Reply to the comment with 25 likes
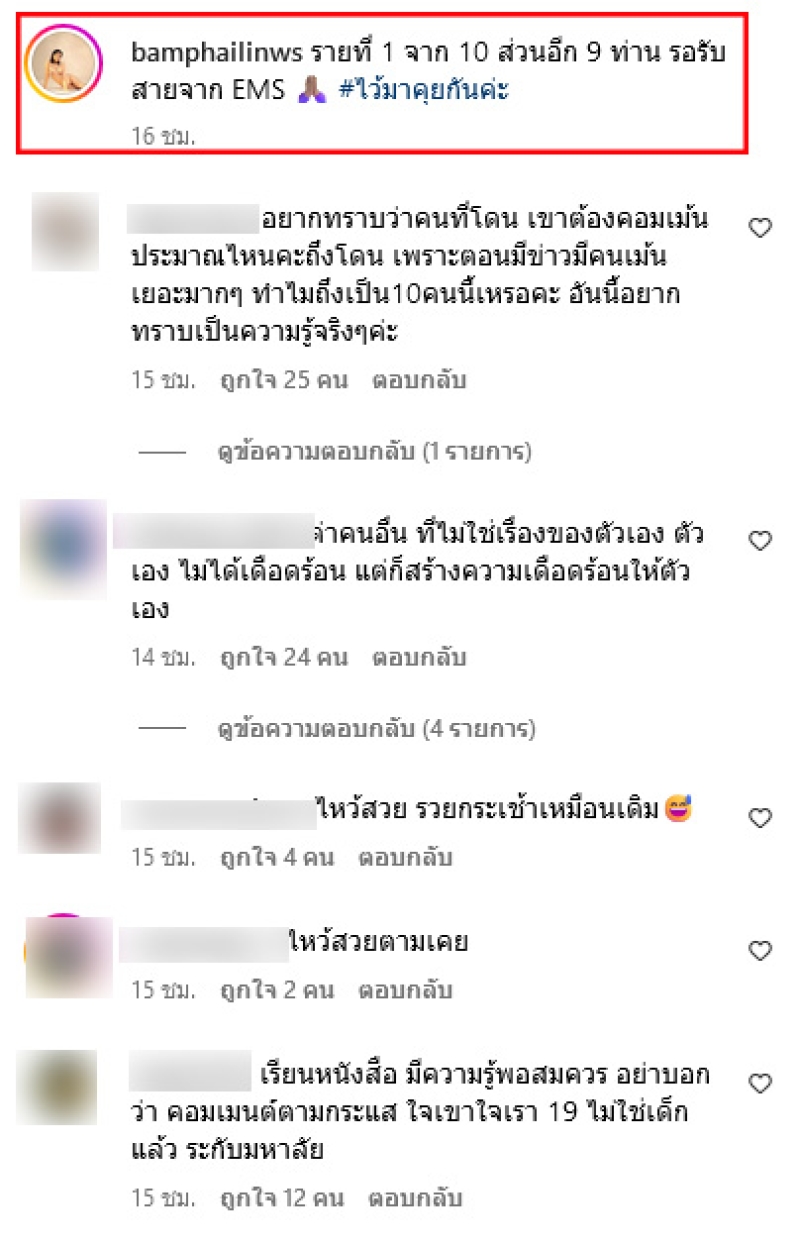The height and width of the screenshot is (1246, 800). click(419, 381)
